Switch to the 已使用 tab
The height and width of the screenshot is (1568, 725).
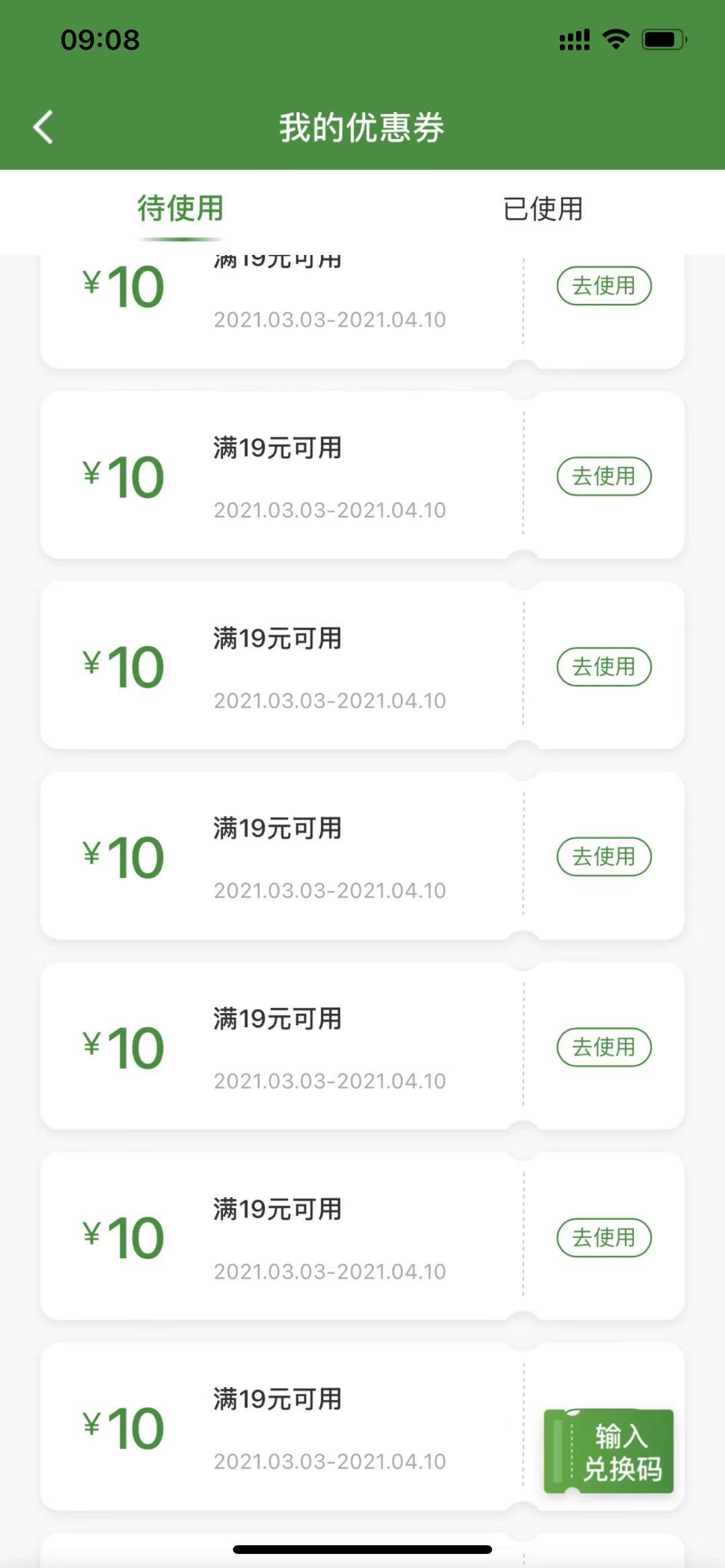tap(542, 209)
